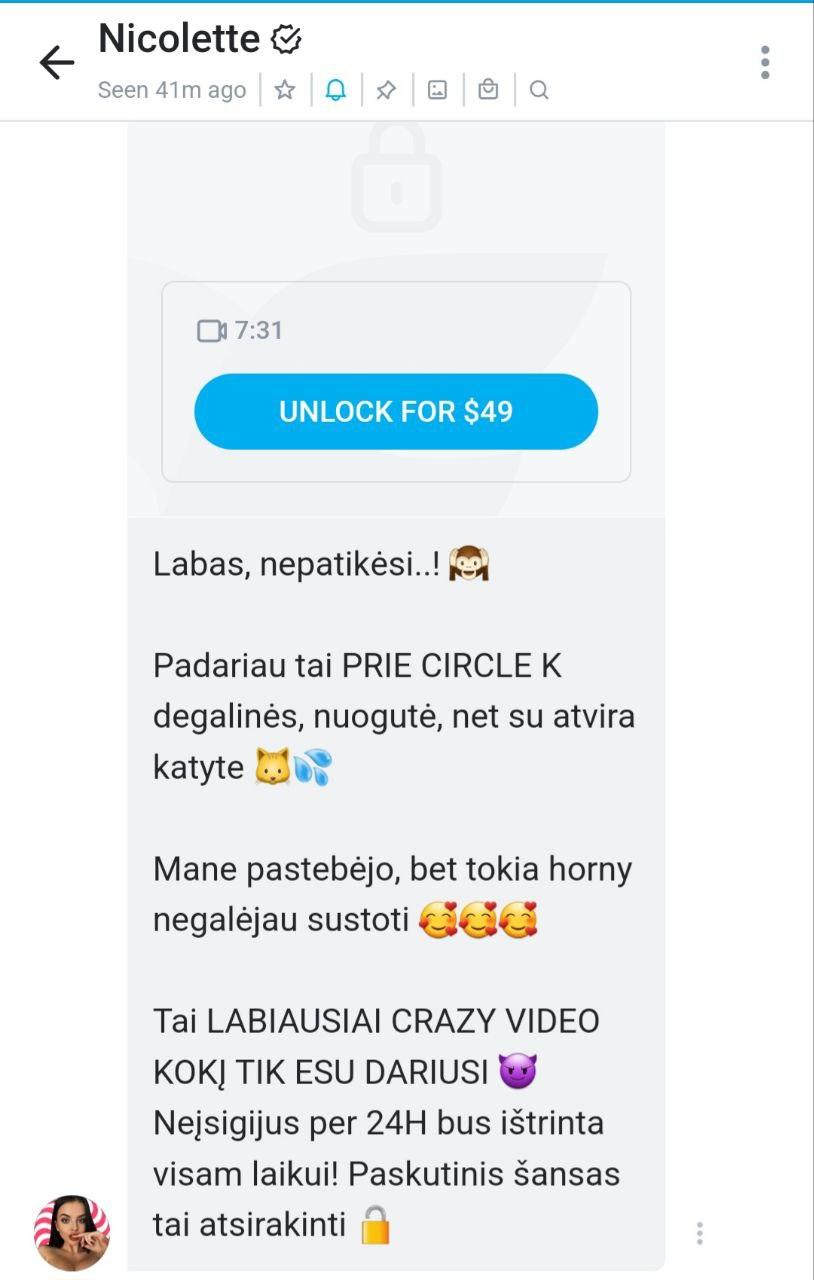Add Nicolette to favorites with star icon
Screen dimensions: 814x1280
point(285,90)
